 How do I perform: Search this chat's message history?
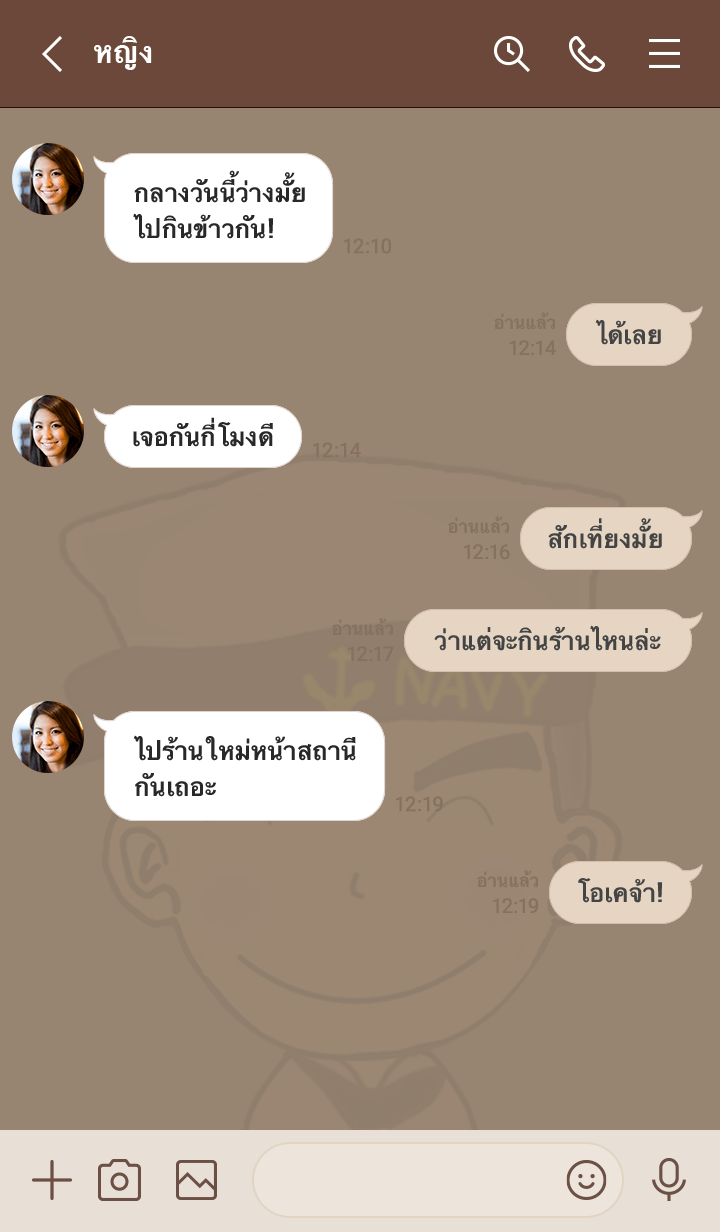point(511,54)
